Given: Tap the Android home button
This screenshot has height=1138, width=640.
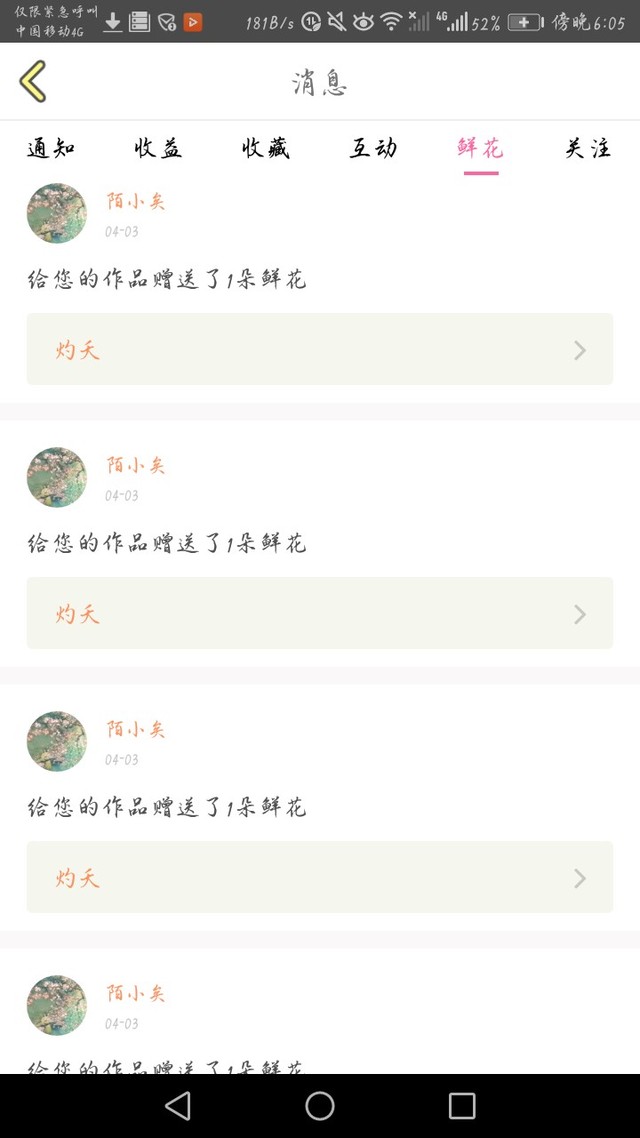Looking at the screenshot, I should coord(320,1106).
